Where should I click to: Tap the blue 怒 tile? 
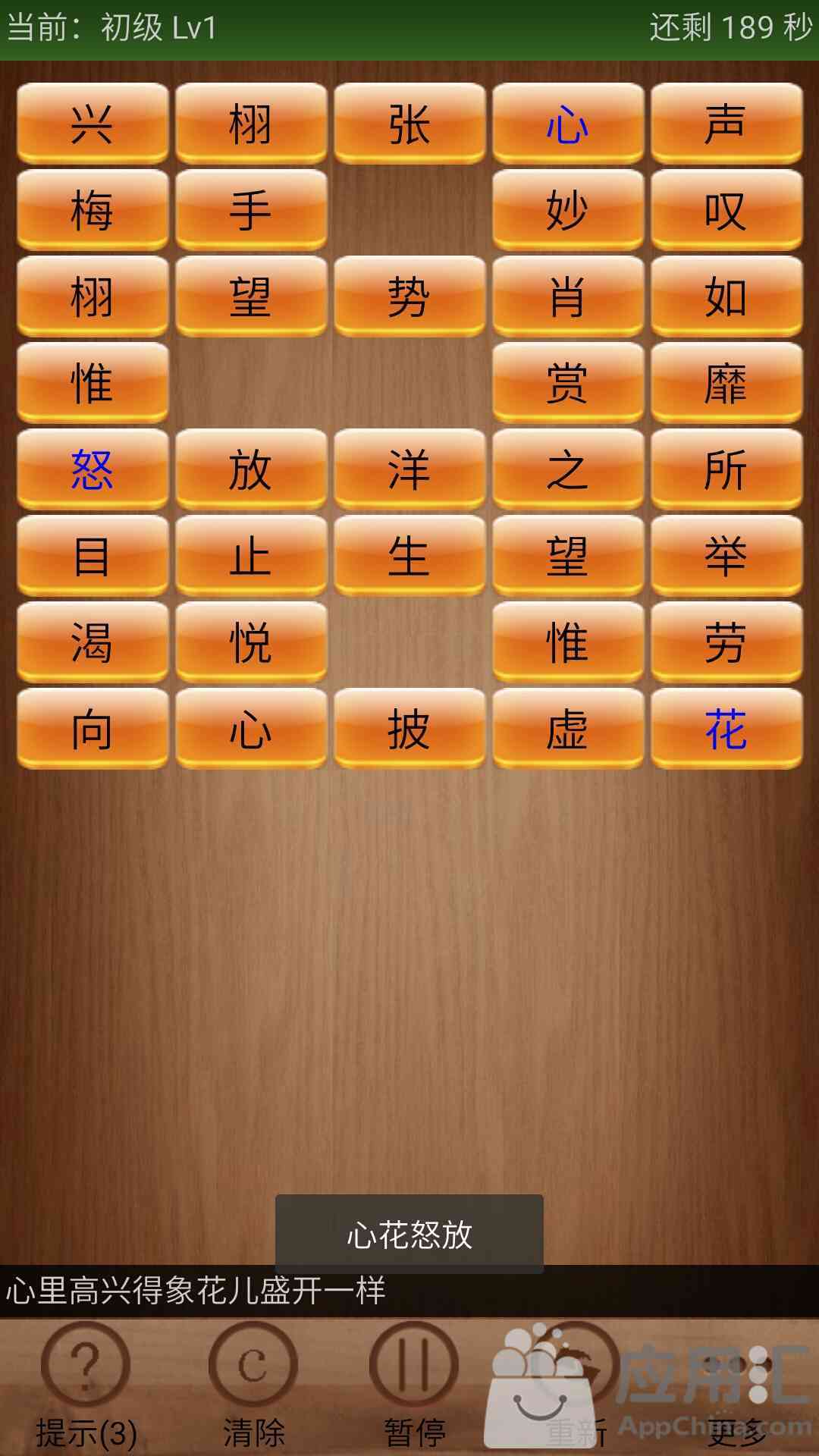(93, 469)
